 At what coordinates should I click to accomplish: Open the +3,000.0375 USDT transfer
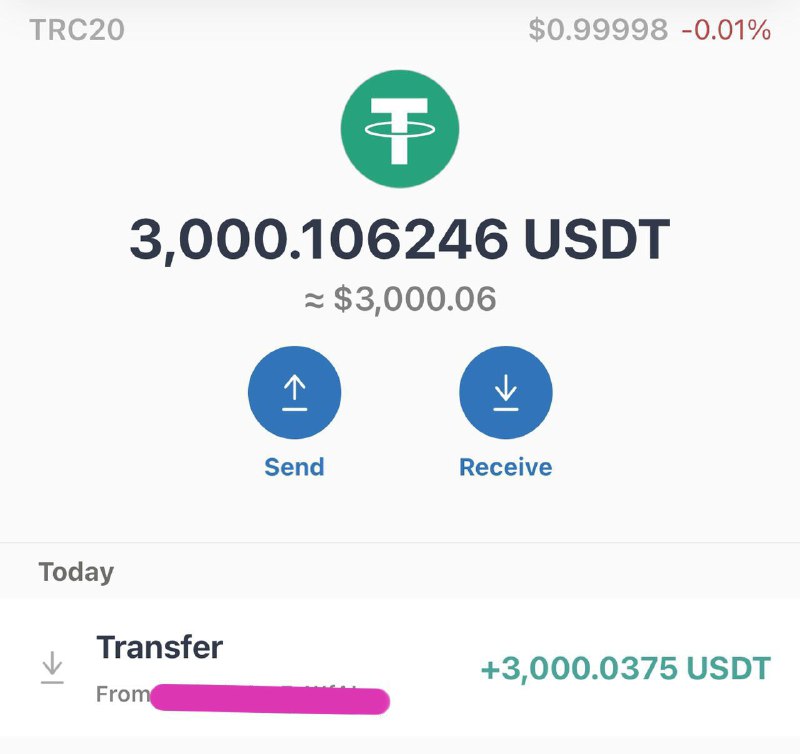tap(400, 668)
